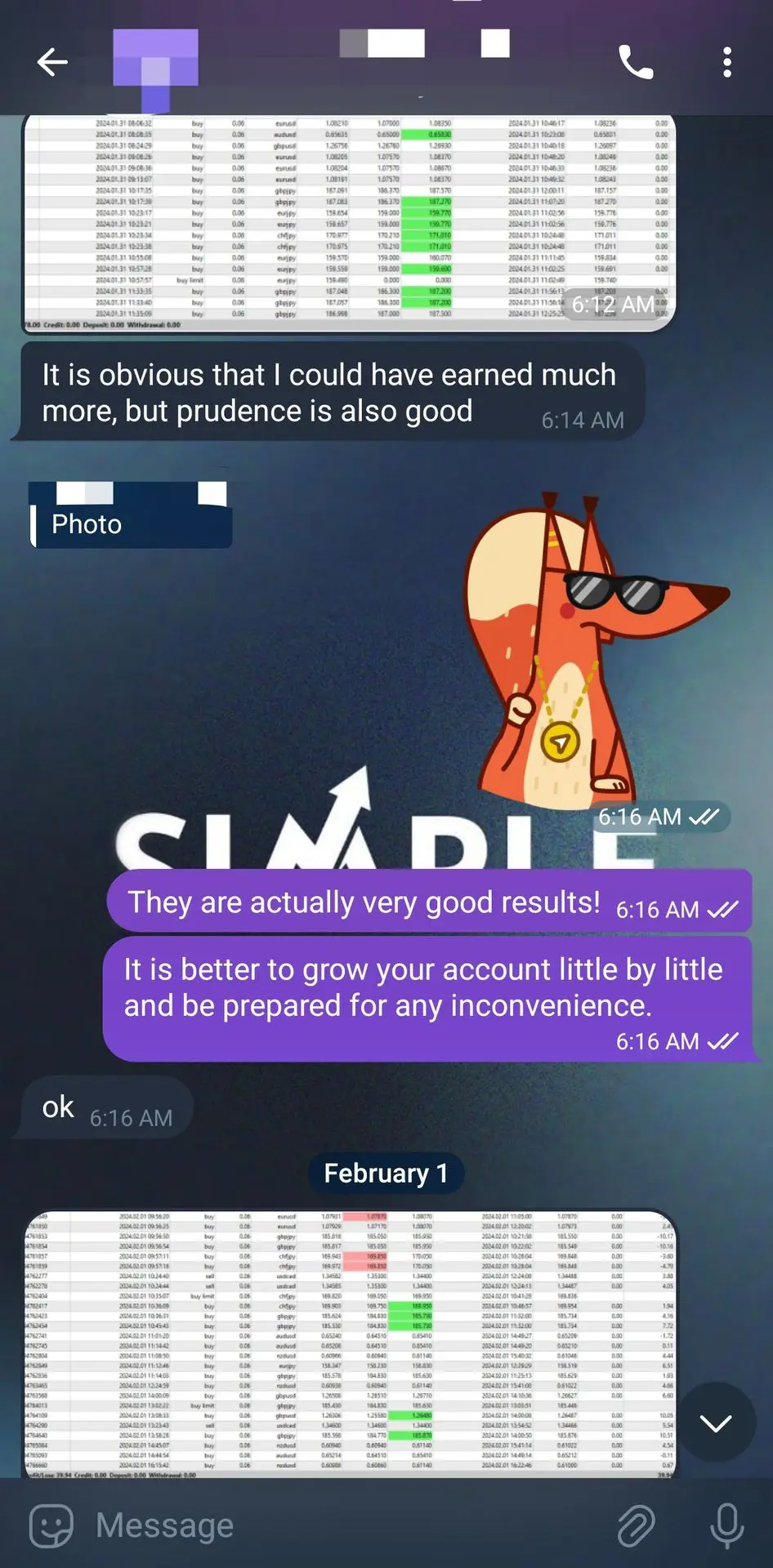Tap the February 1 date chip
Image resolution: width=773 pixels, height=1568 pixels.
pyautogui.click(x=386, y=1173)
